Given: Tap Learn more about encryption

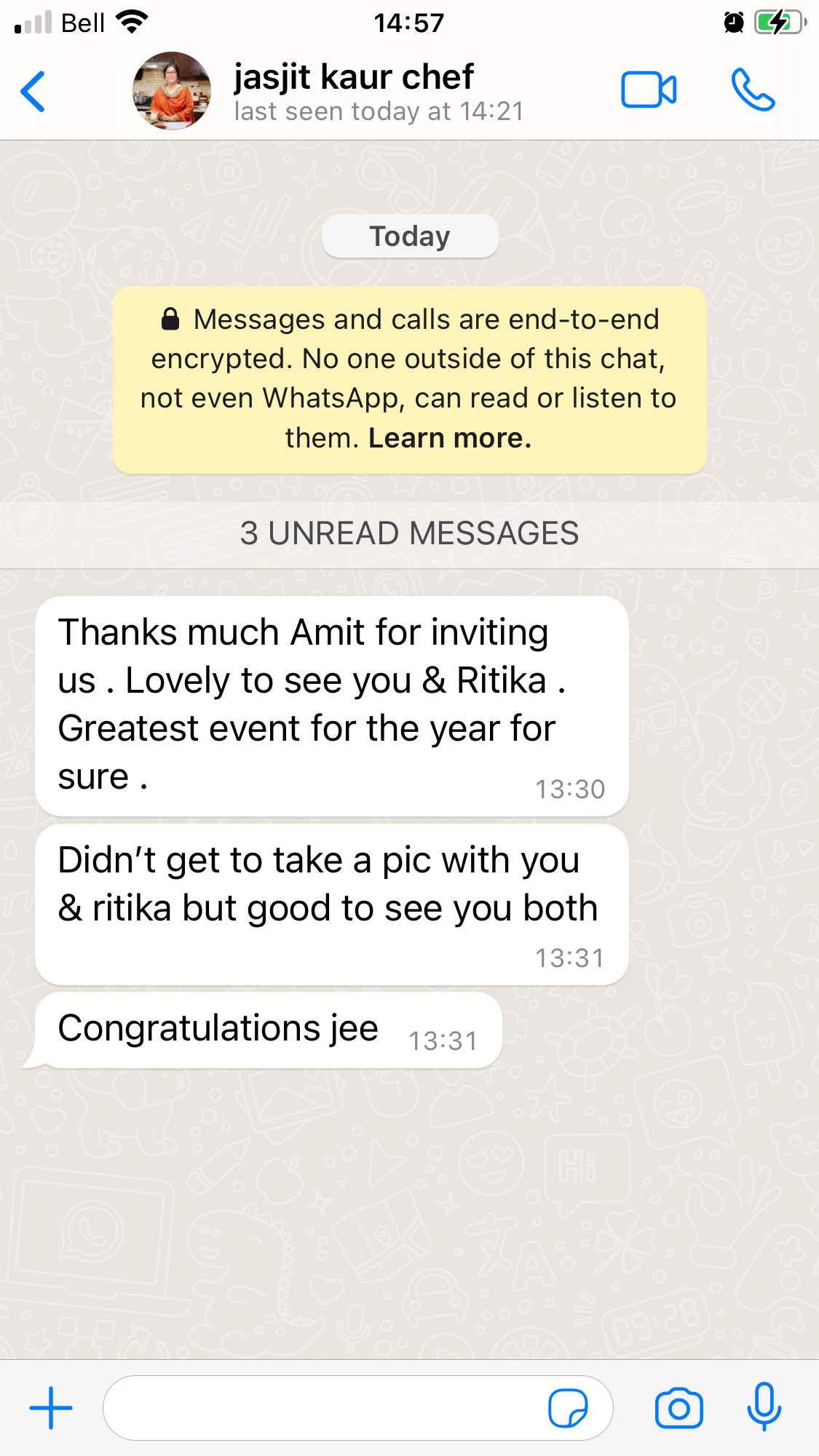Looking at the screenshot, I should click(450, 438).
